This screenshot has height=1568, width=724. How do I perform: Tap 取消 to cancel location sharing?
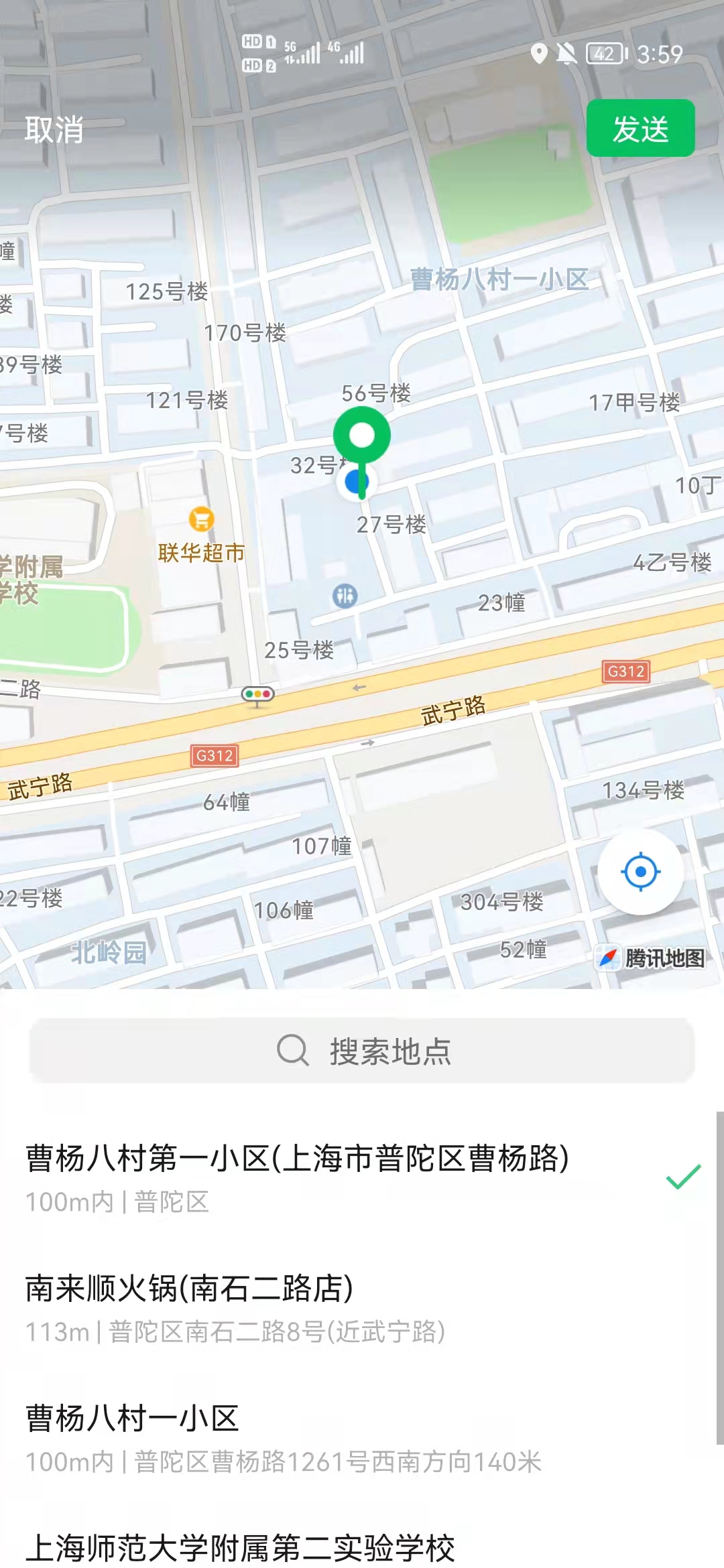pos(54,129)
